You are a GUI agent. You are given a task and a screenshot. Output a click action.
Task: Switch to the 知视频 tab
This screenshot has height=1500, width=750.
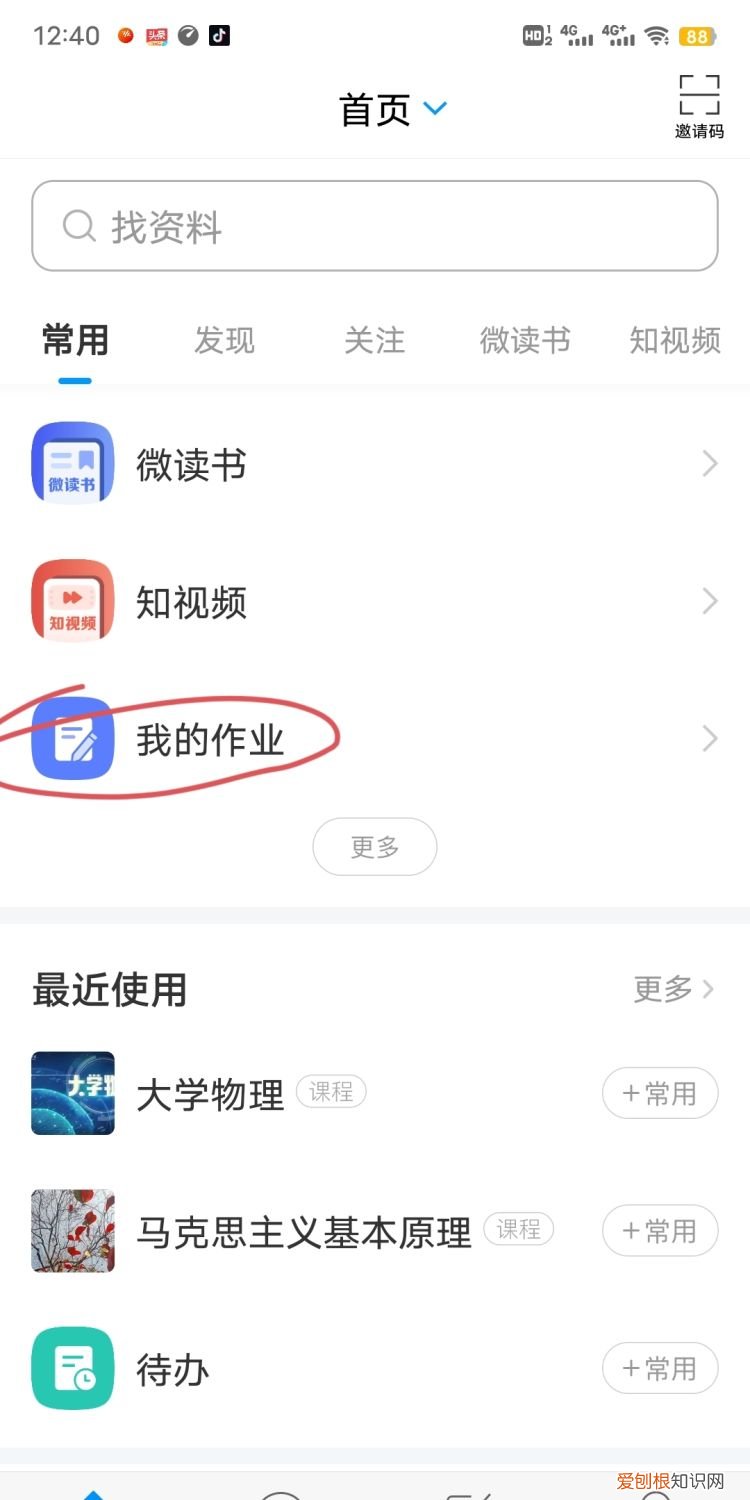pos(675,341)
